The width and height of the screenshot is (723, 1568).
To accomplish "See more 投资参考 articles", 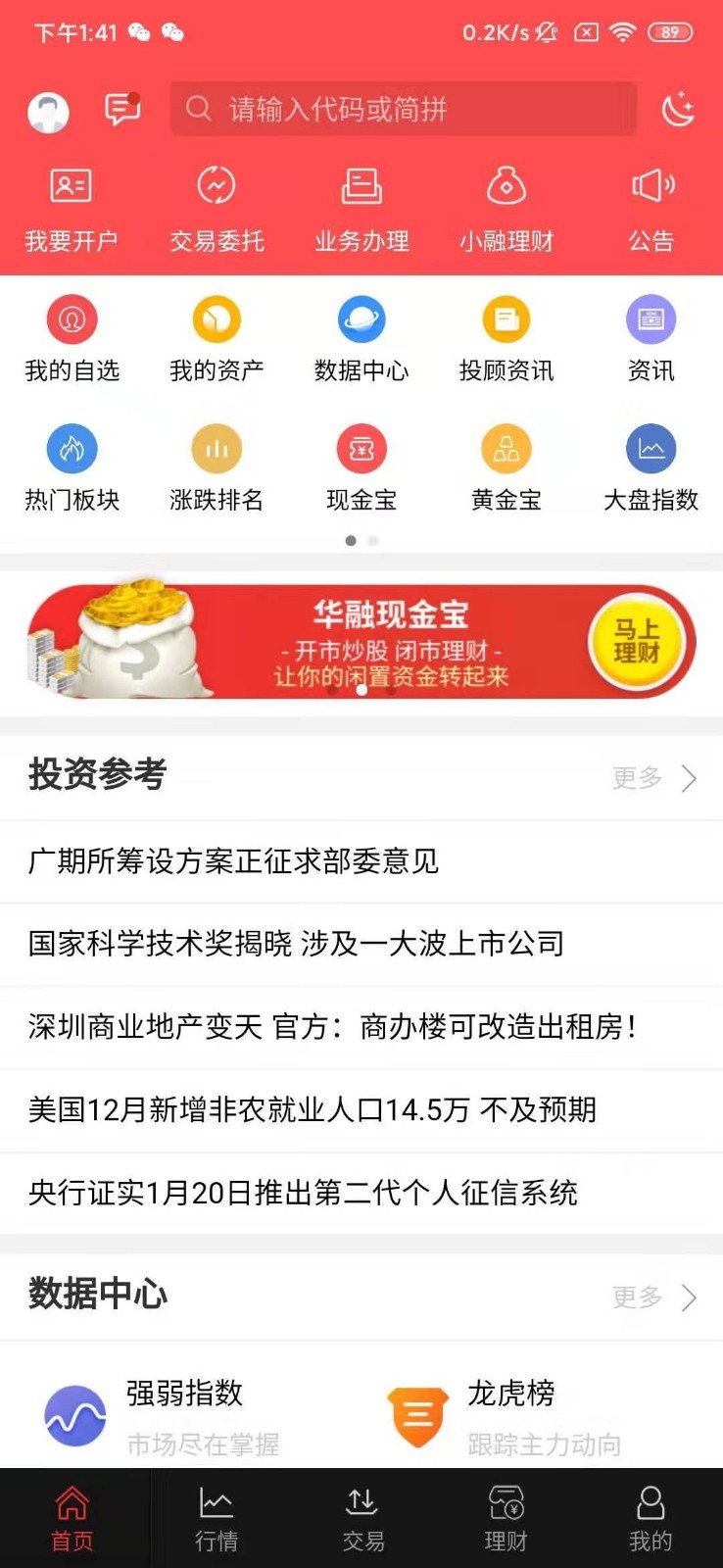I will click(653, 778).
